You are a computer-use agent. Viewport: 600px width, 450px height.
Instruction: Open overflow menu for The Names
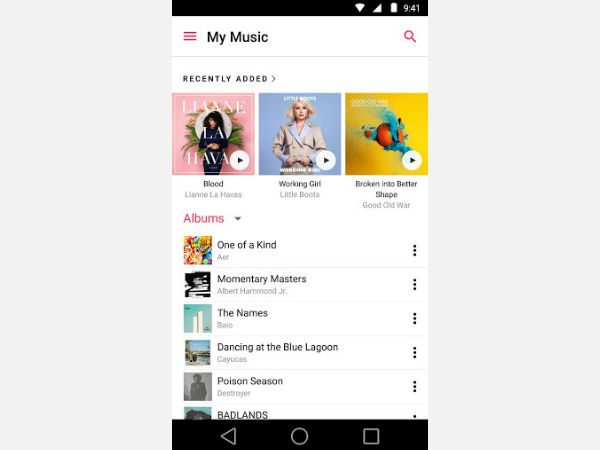[414, 318]
